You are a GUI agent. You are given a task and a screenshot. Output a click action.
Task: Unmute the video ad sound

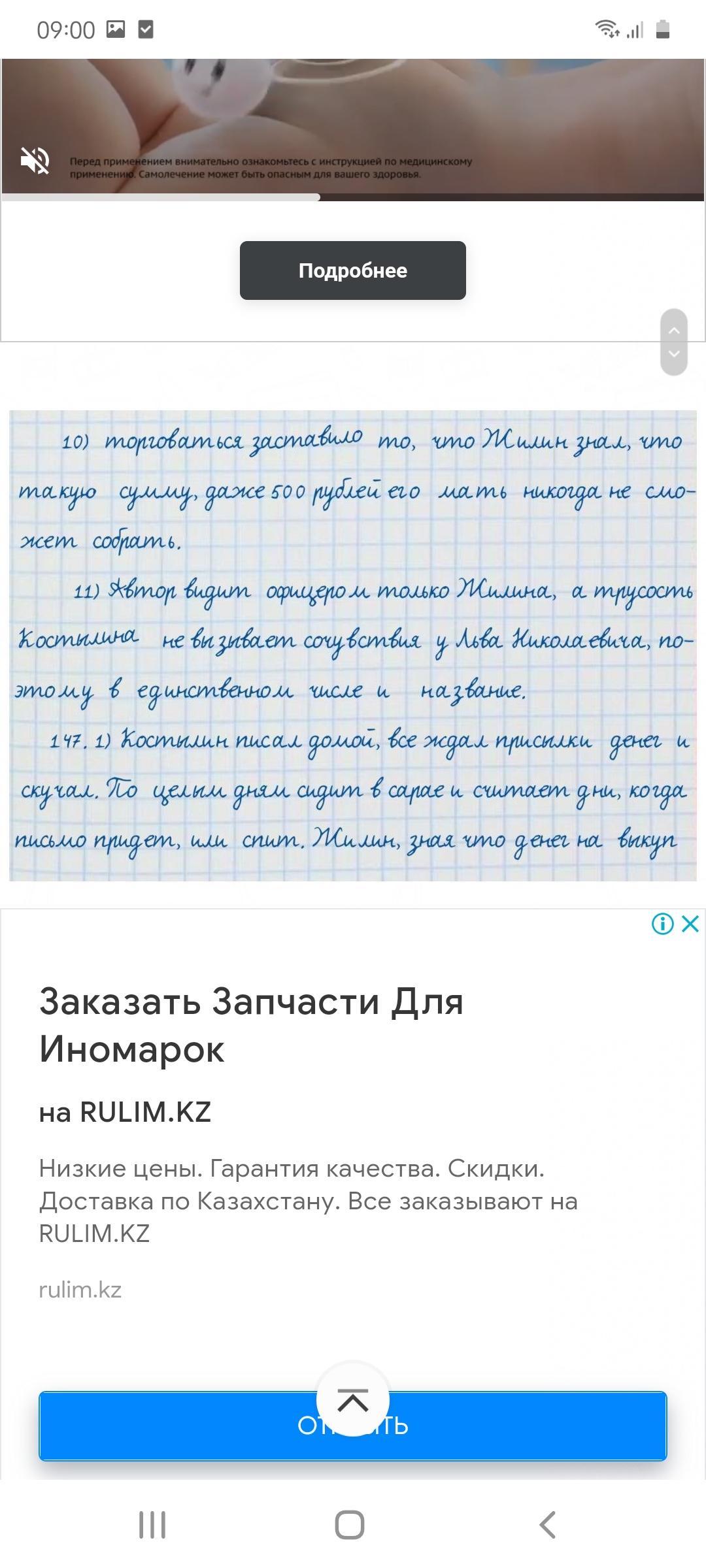click(35, 161)
